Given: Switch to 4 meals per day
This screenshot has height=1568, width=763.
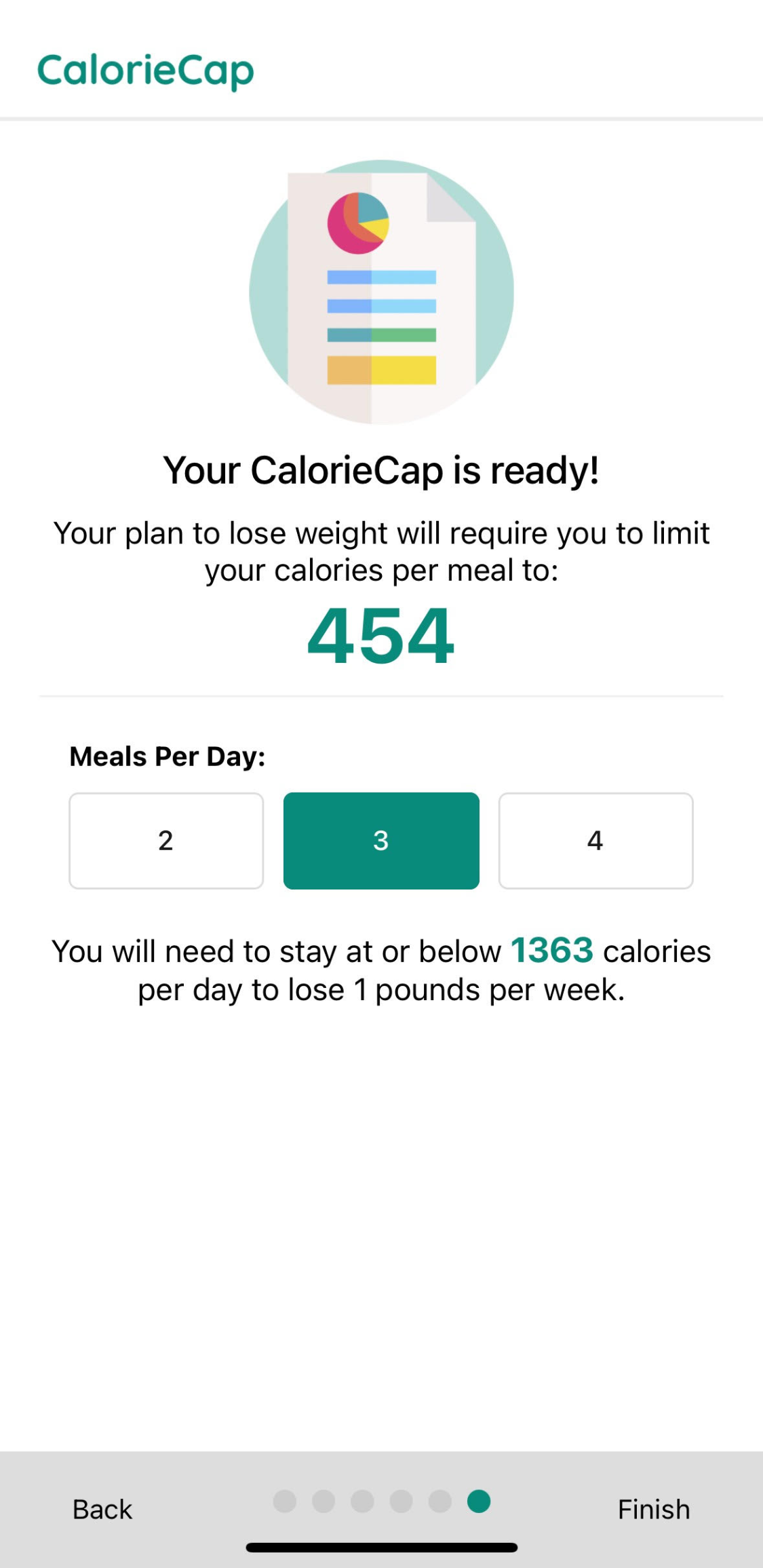Looking at the screenshot, I should [595, 840].
